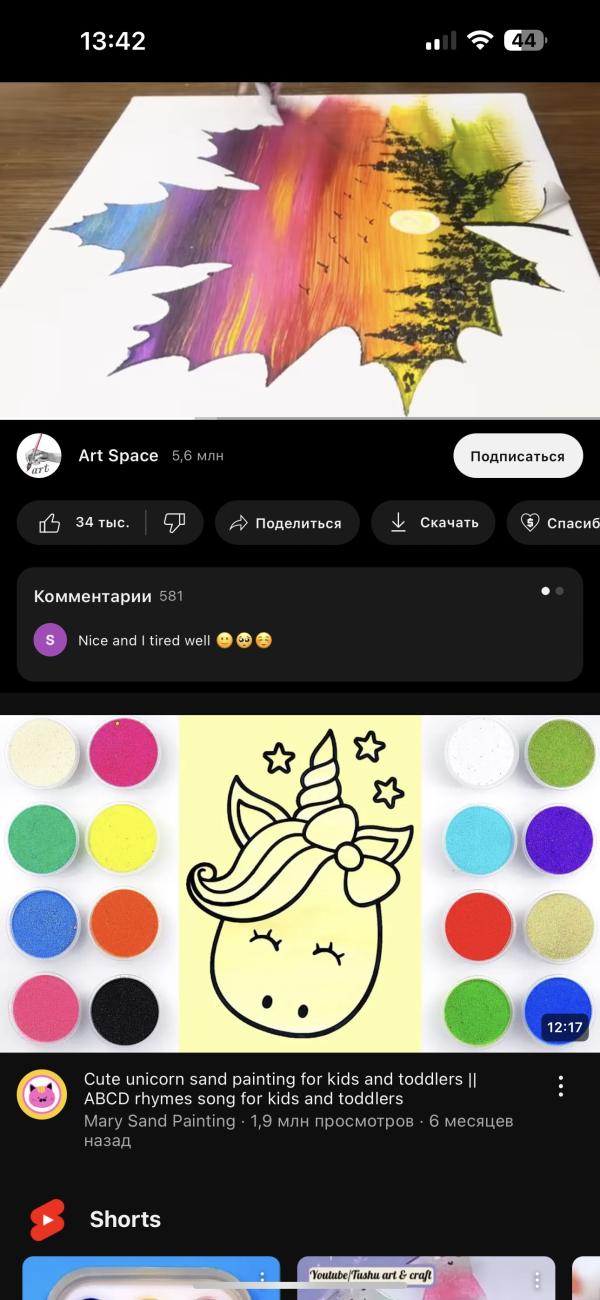Like the video with 34 тыс.
Screen dimensions: 600x1300
click(x=84, y=522)
